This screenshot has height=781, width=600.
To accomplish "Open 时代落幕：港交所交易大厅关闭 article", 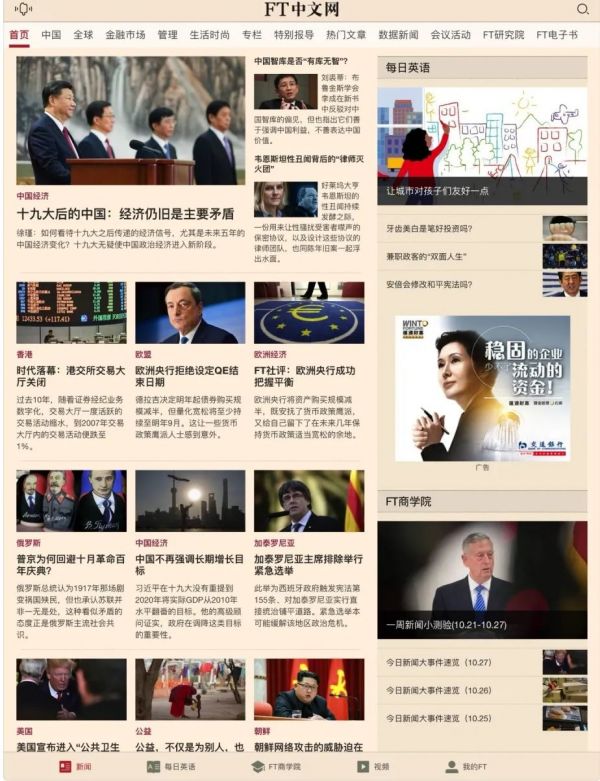I will 70,376.
